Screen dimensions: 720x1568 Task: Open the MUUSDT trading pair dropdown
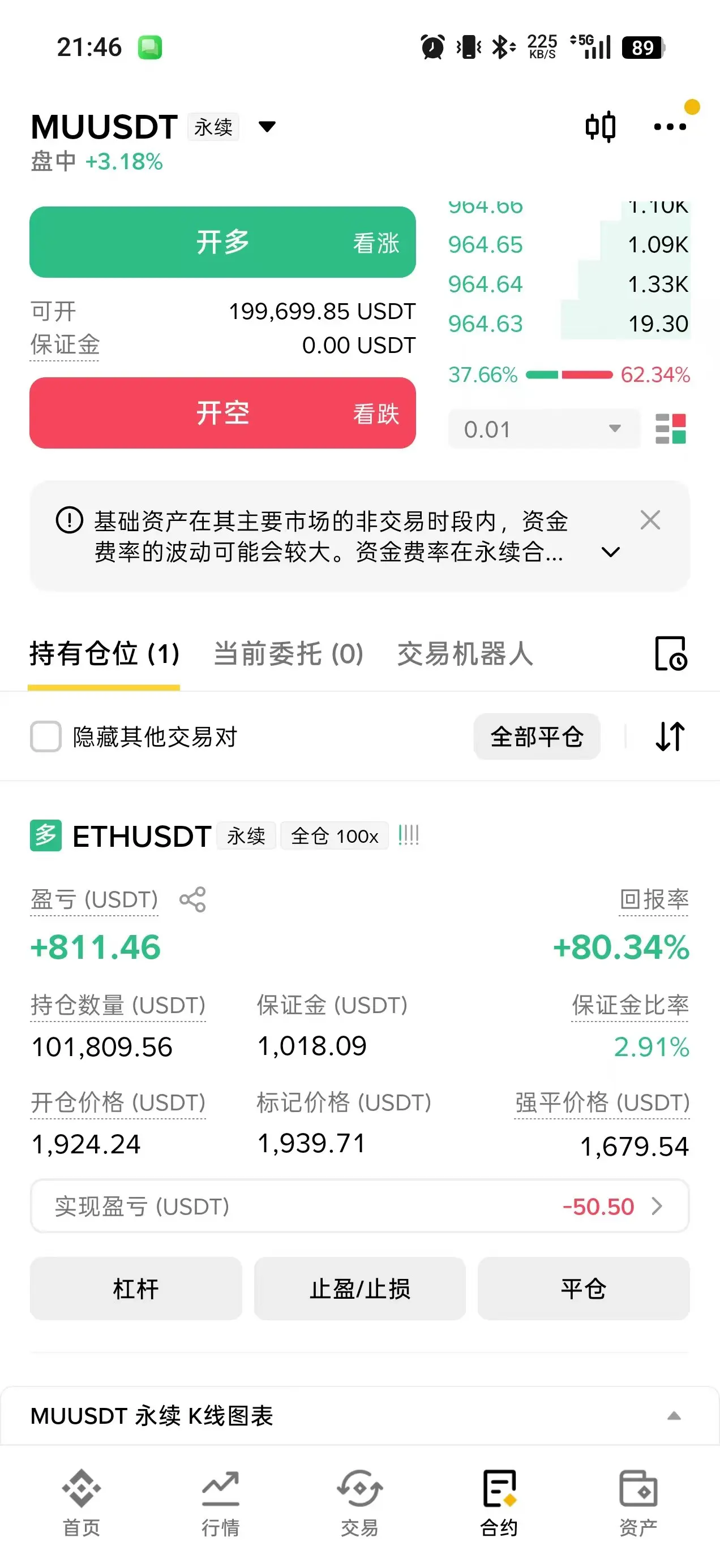tap(267, 127)
